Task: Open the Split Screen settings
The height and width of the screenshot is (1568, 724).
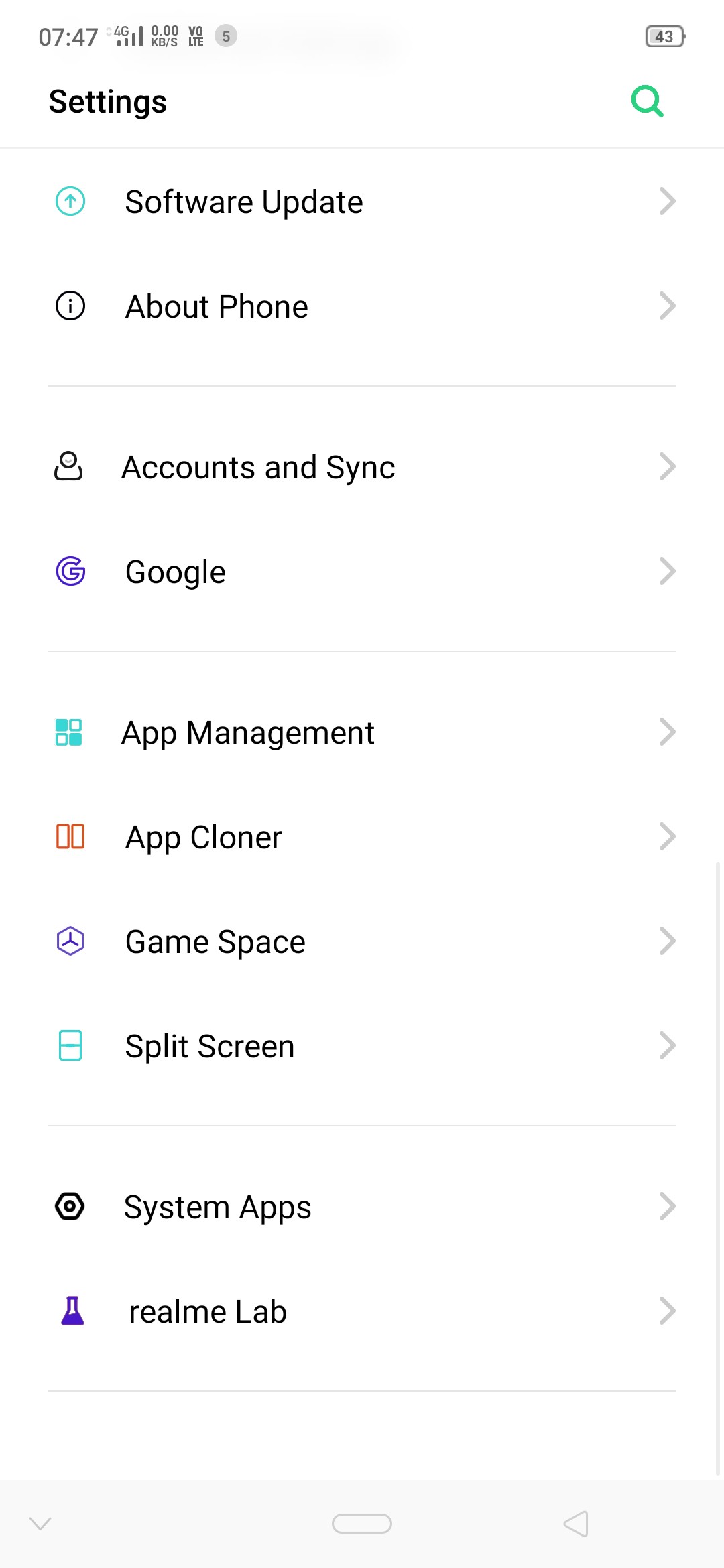Action: (x=362, y=1045)
